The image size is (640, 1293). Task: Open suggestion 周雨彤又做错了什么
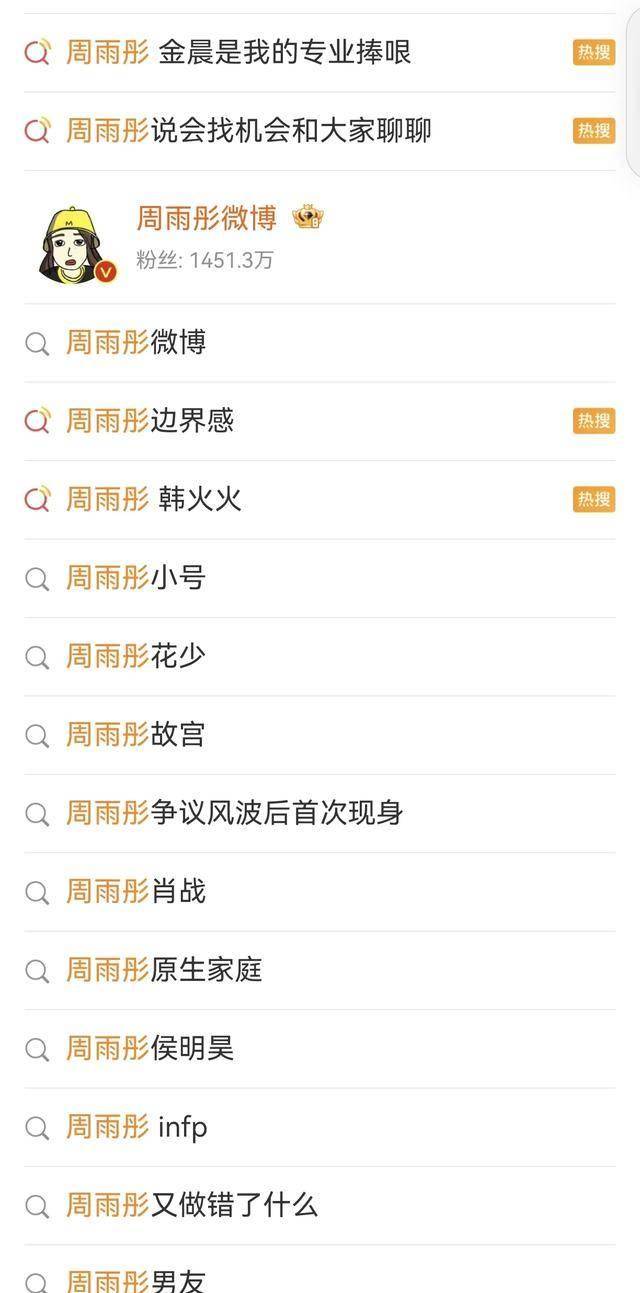pyautogui.click(x=320, y=1206)
